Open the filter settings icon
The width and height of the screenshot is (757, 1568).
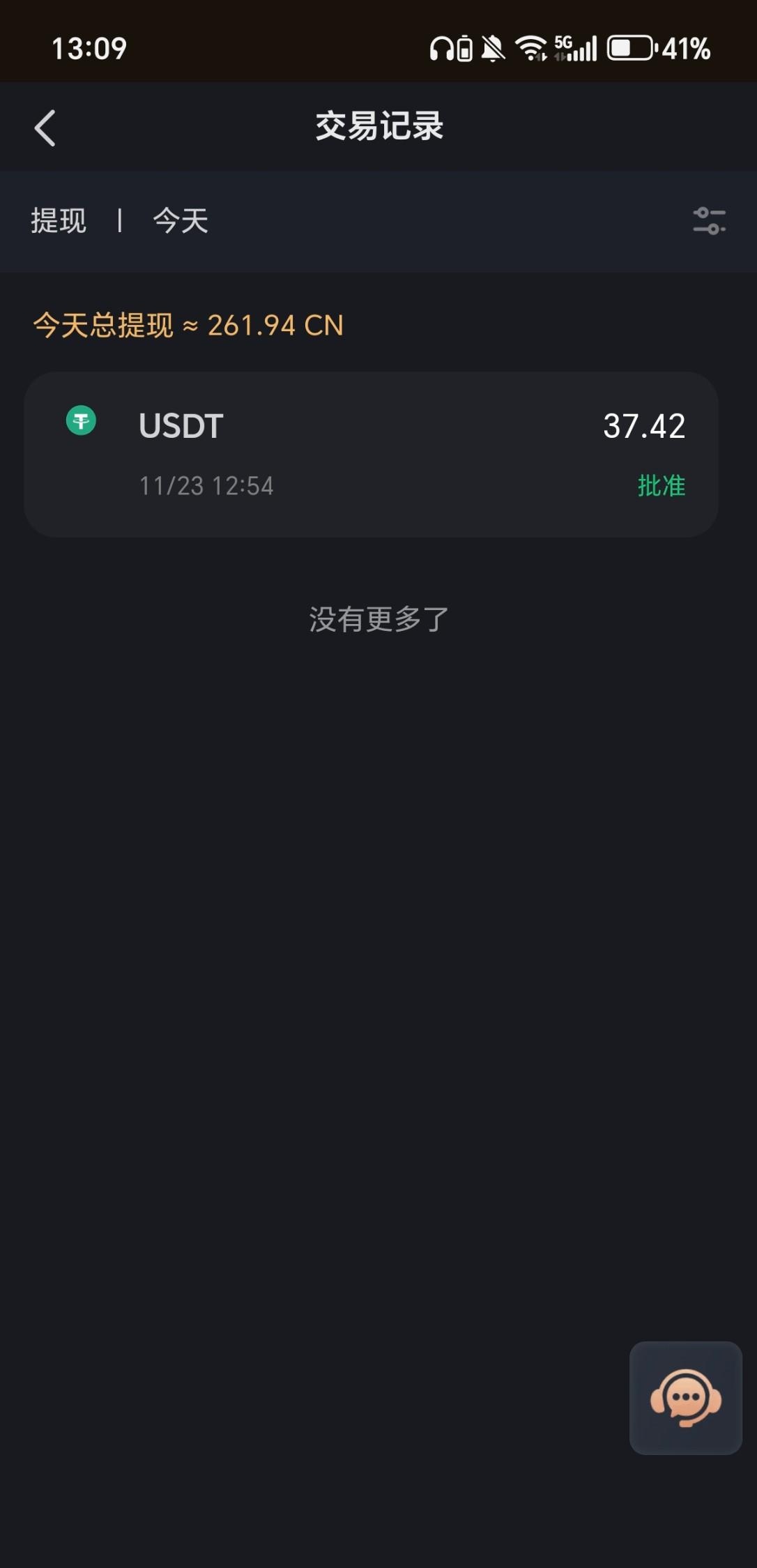(x=709, y=221)
